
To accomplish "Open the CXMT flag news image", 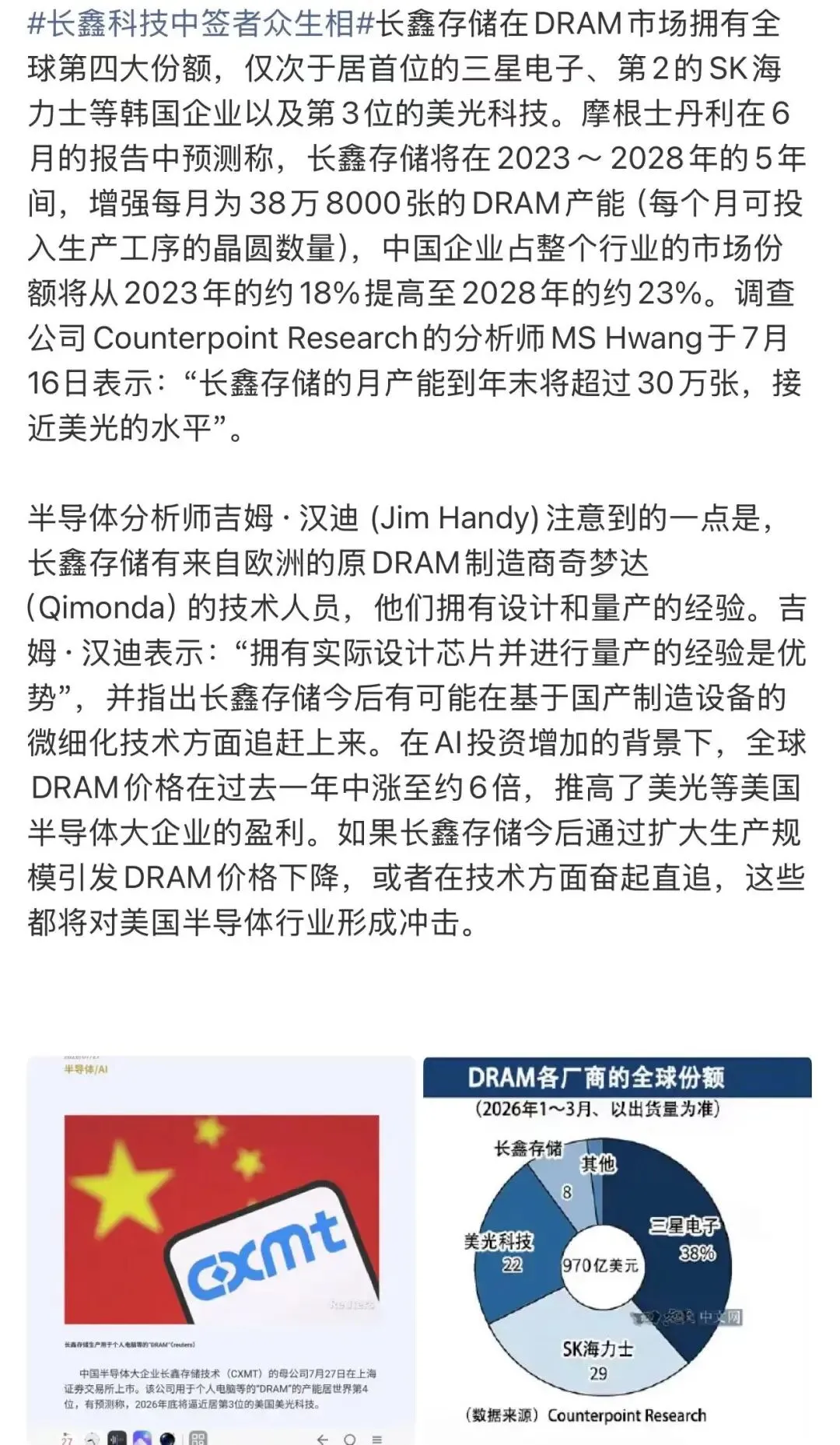I will click(x=221, y=1250).
